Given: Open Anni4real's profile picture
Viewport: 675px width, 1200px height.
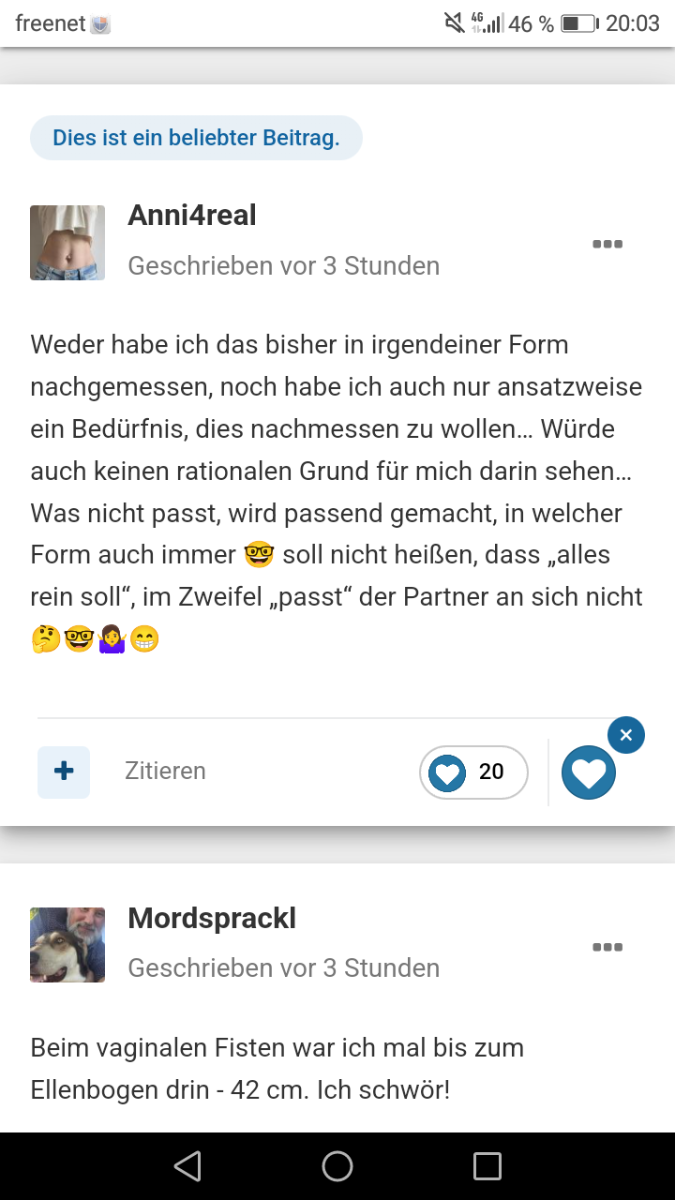Looking at the screenshot, I should point(67,243).
